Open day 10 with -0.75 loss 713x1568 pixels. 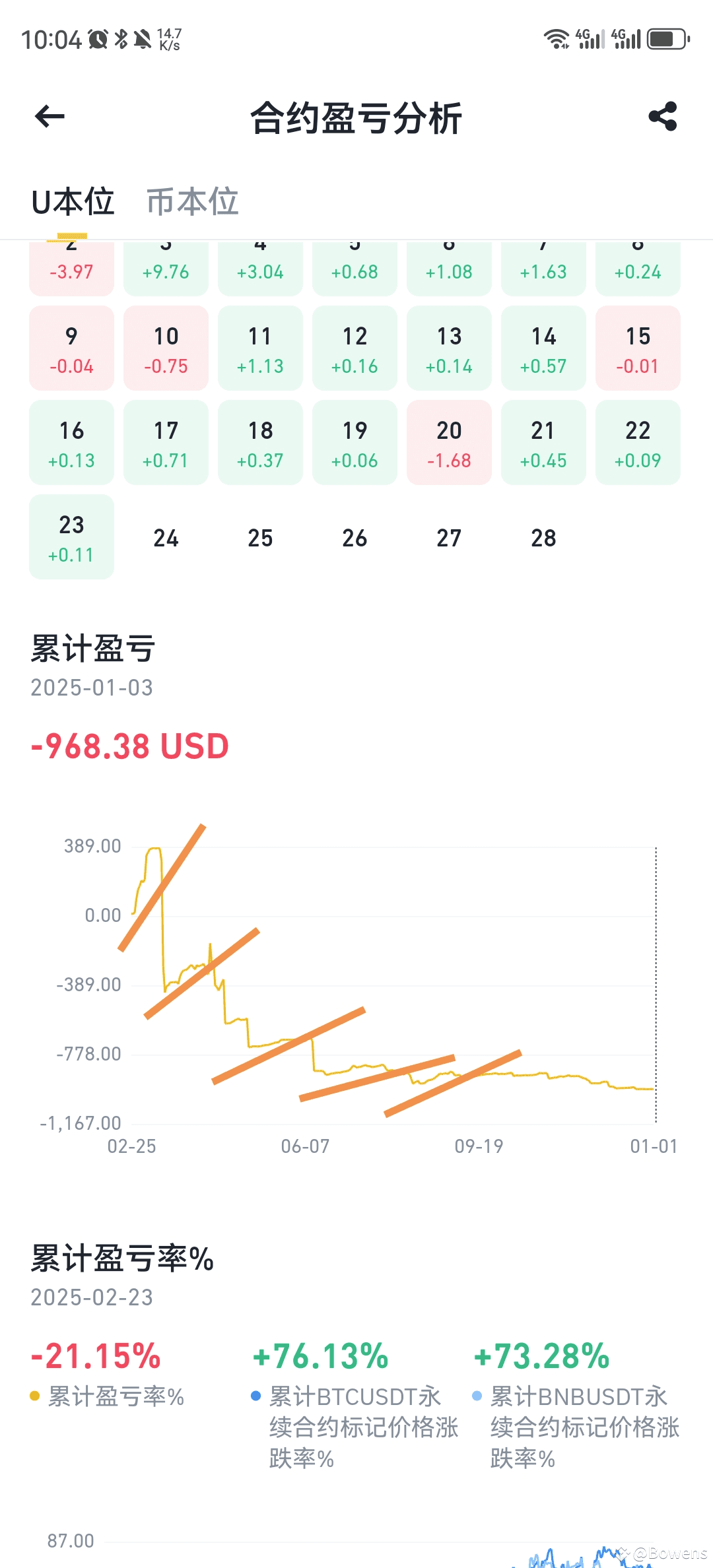click(166, 348)
